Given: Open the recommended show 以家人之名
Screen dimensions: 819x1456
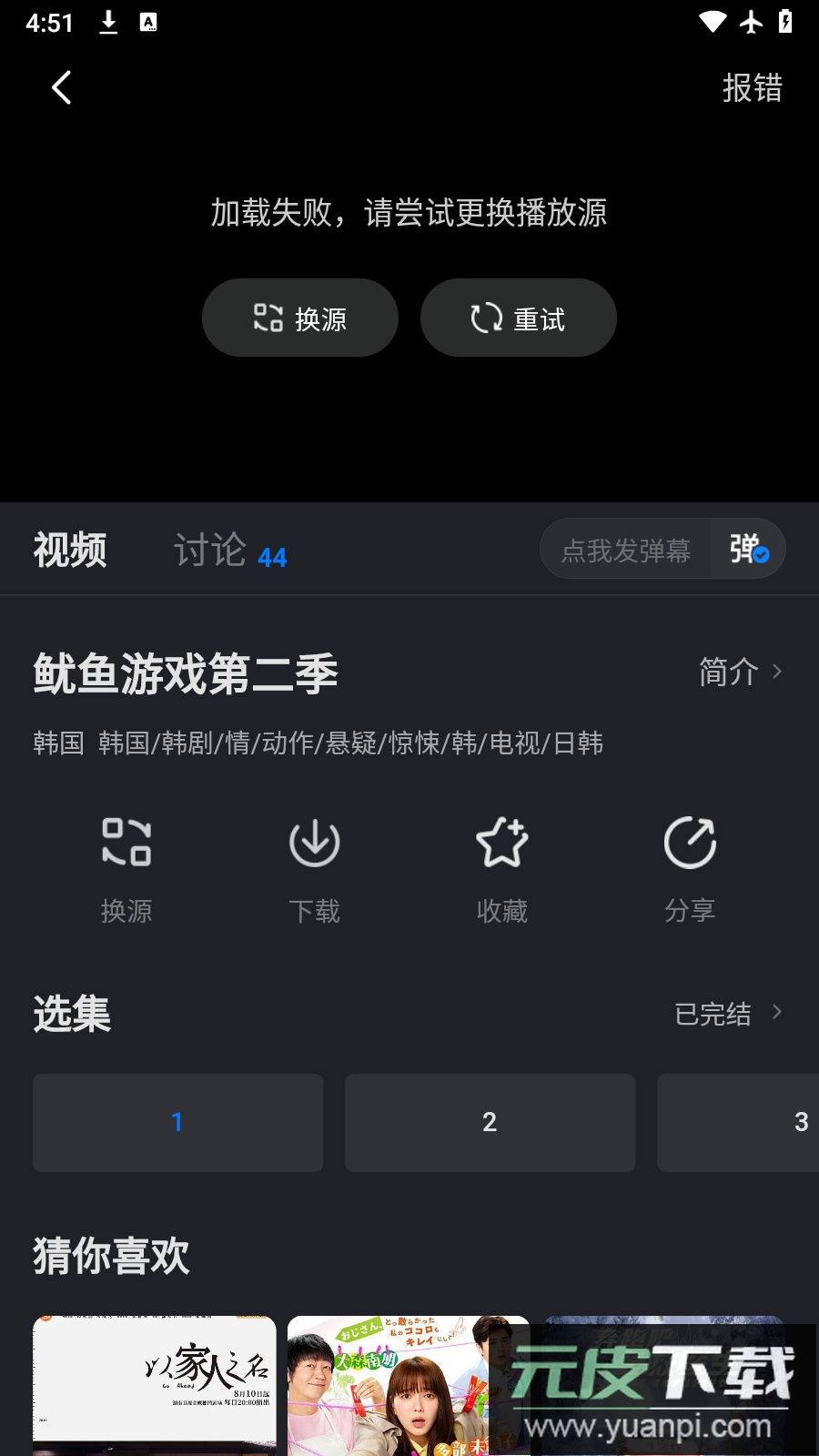Looking at the screenshot, I should [x=155, y=1385].
